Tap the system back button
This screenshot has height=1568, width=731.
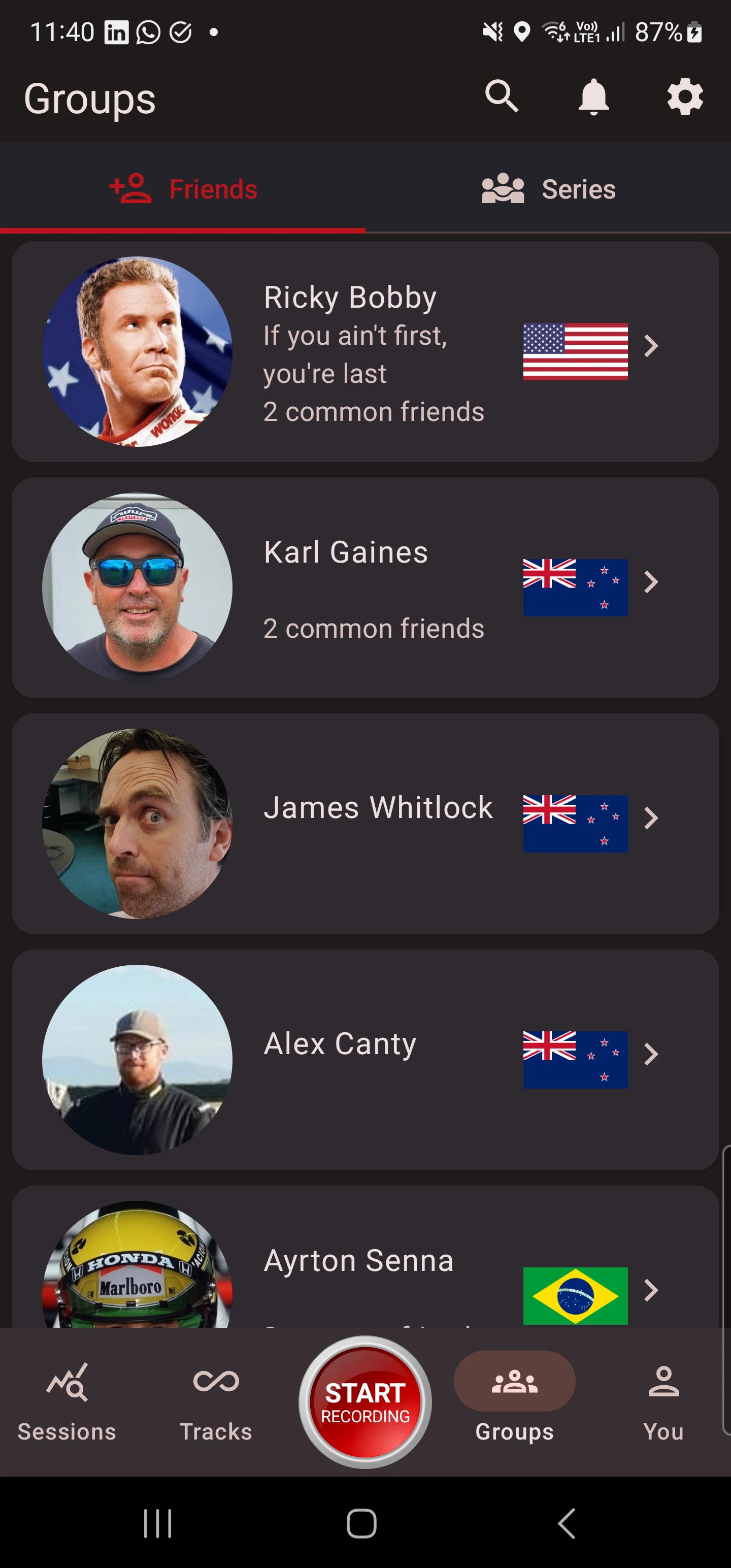pyautogui.click(x=567, y=1523)
